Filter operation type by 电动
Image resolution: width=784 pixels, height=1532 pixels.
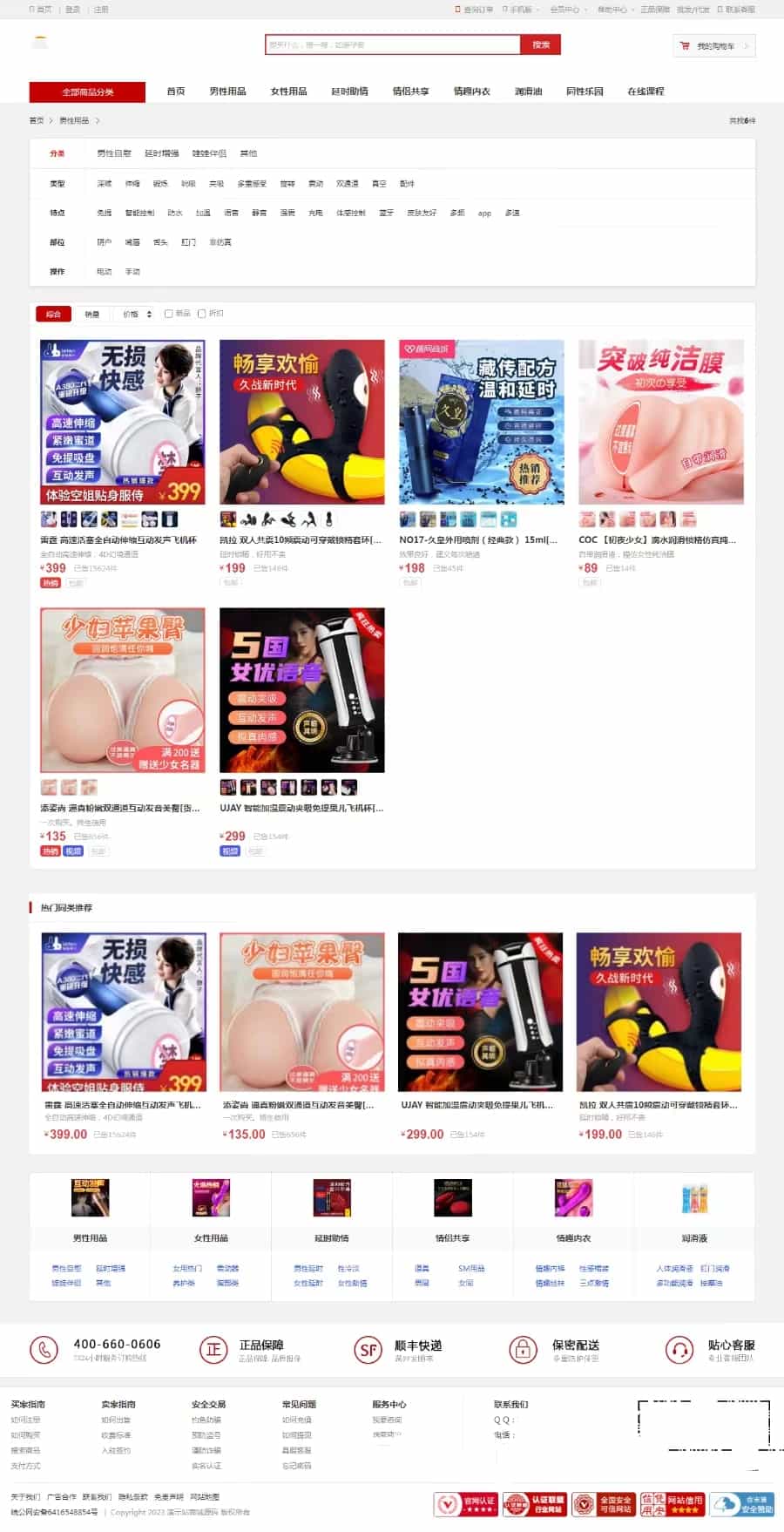click(x=104, y=272)
